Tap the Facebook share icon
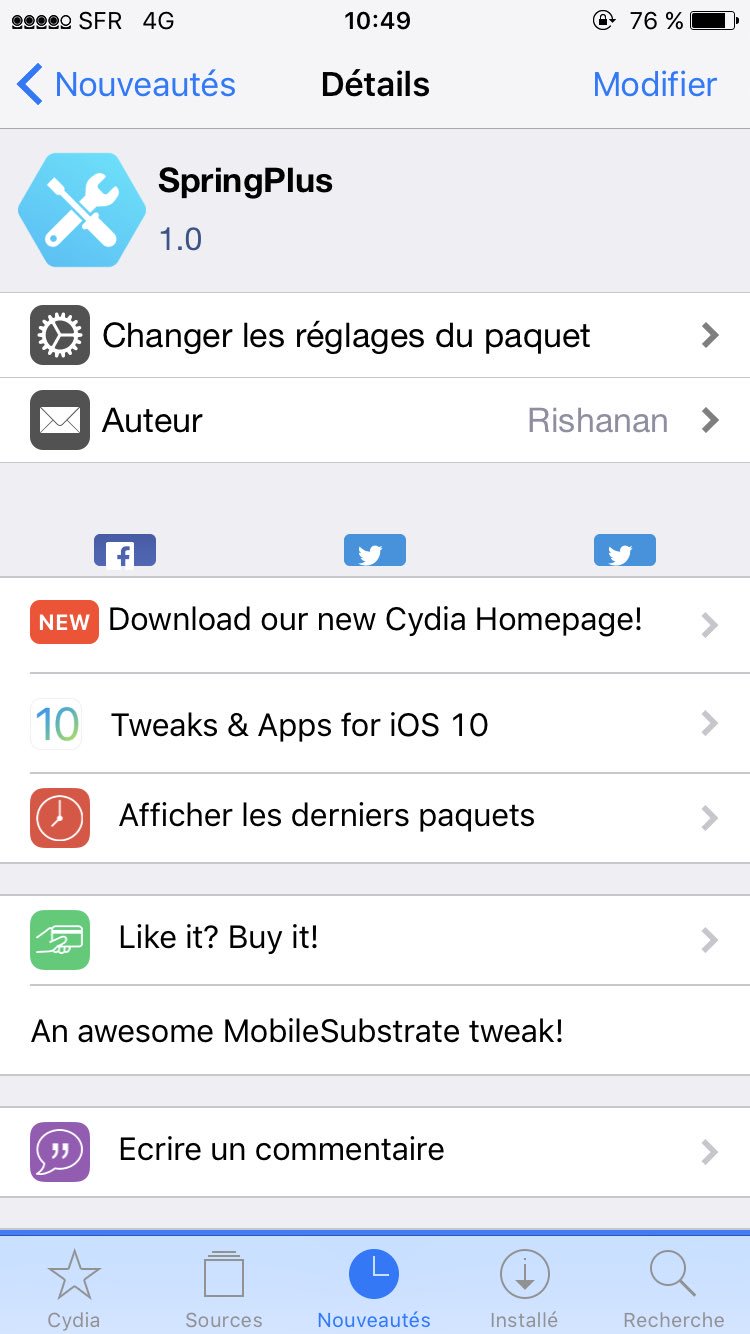Viewport: 750px width, 1334px height. (125, 552)
